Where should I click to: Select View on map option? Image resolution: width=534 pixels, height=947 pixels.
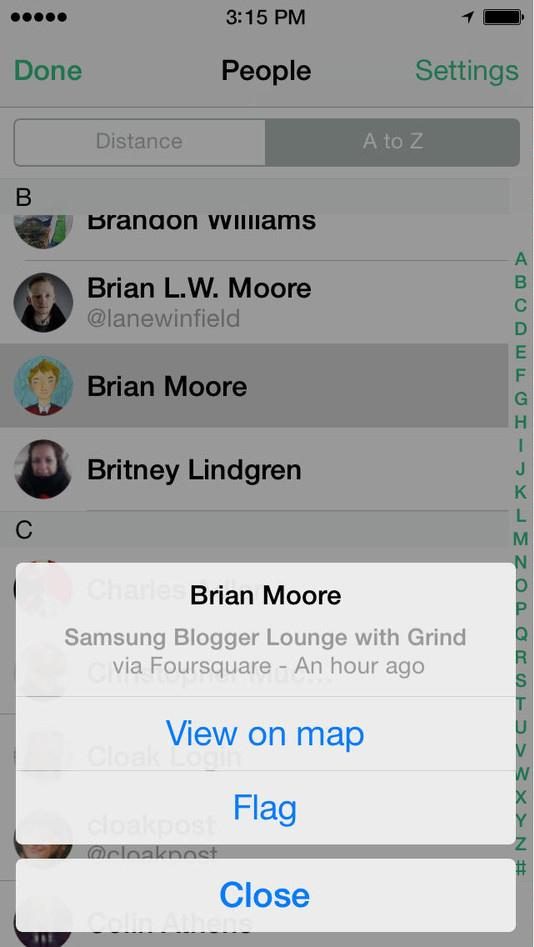(265, 733)
